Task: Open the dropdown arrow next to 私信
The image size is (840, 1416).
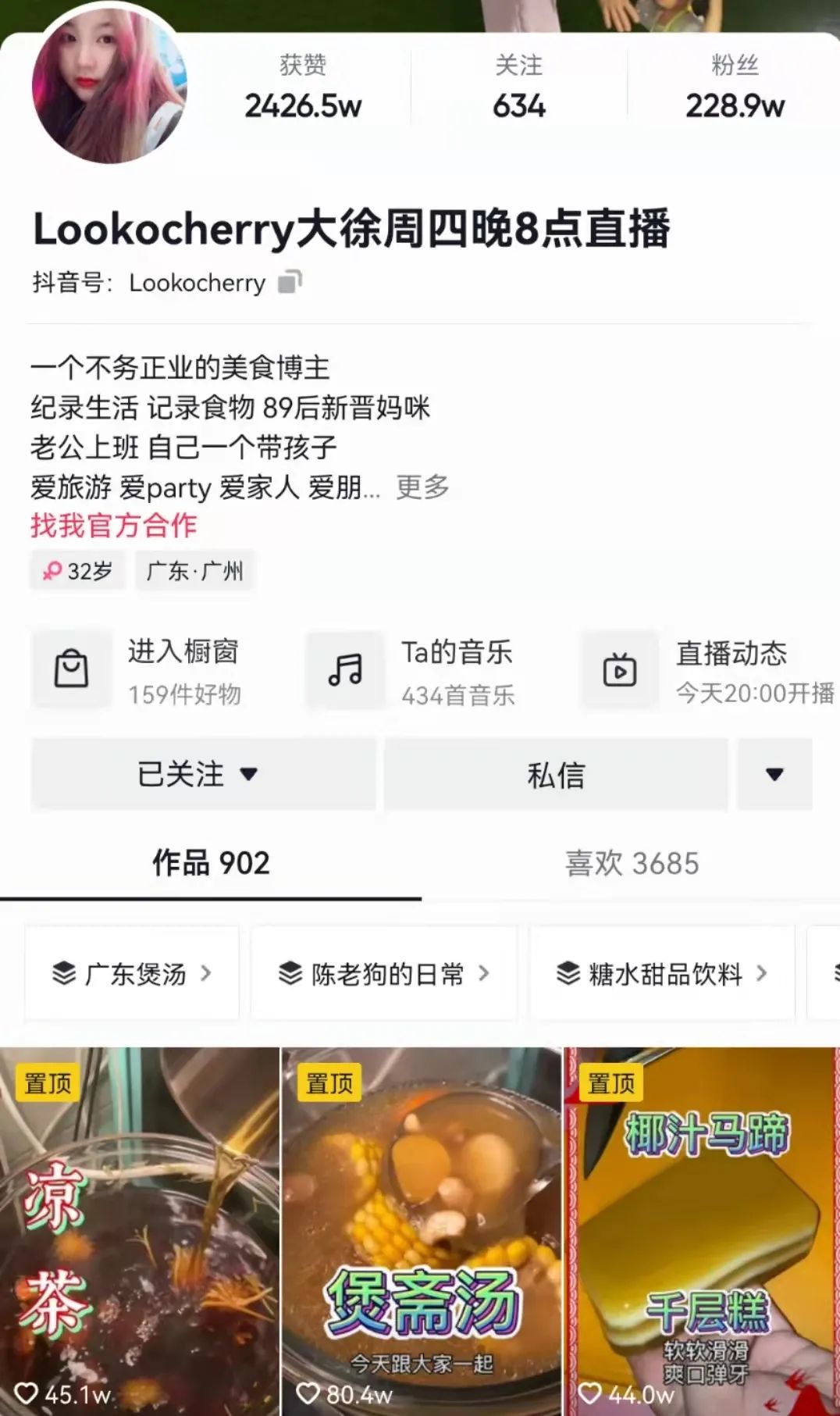Action: click(774, 774)
